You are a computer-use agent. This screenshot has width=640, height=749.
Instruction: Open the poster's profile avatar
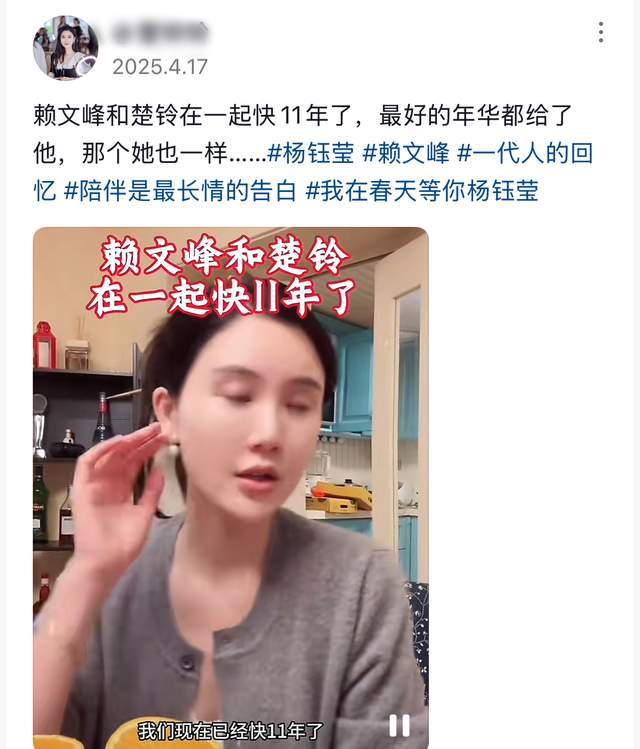click(x=65, y=48)
